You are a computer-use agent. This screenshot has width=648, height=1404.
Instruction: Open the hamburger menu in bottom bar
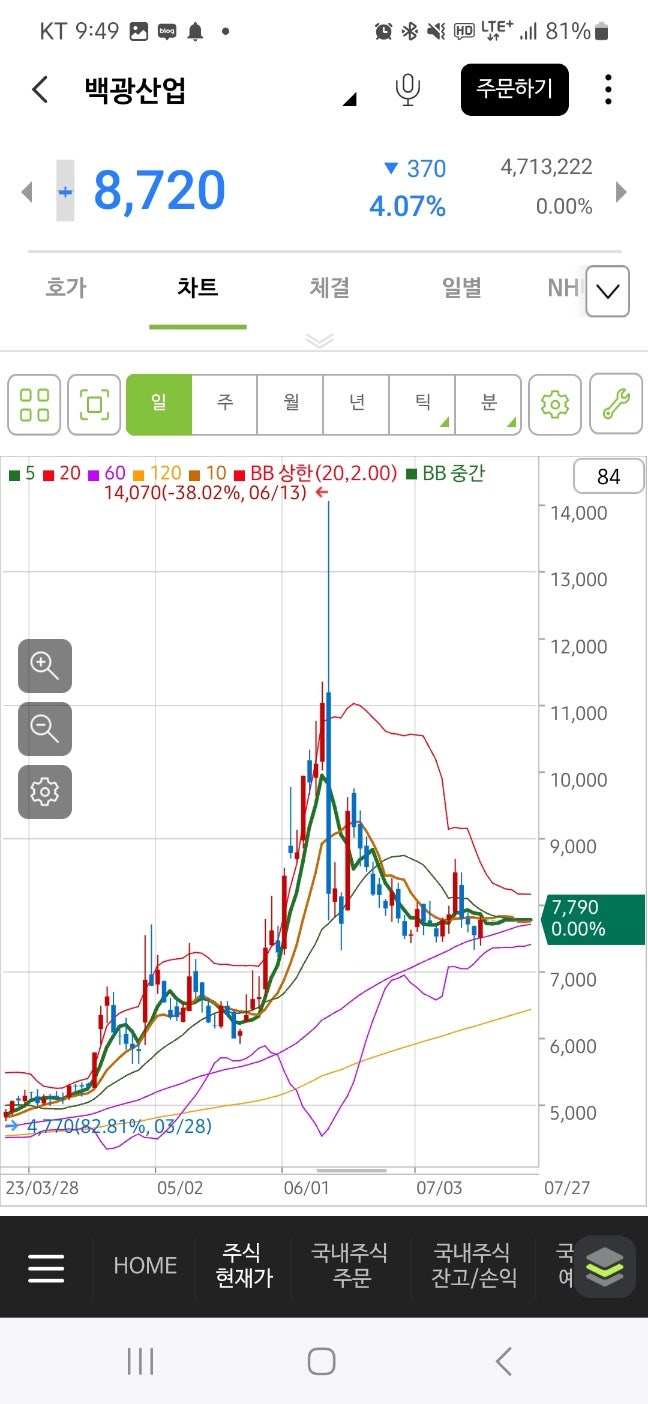(46, 1267)
